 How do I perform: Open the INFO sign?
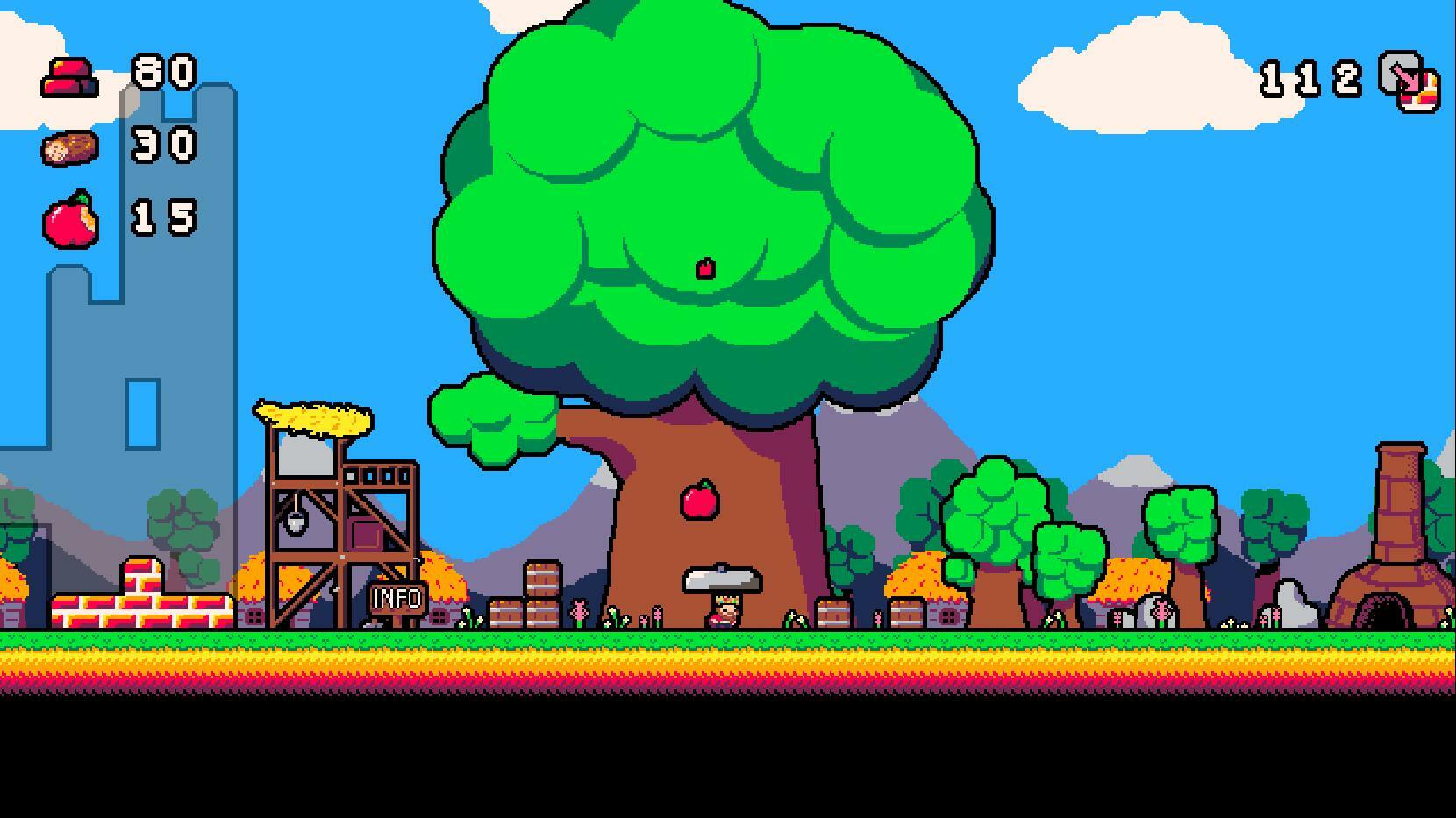click(x=397, y=599)
